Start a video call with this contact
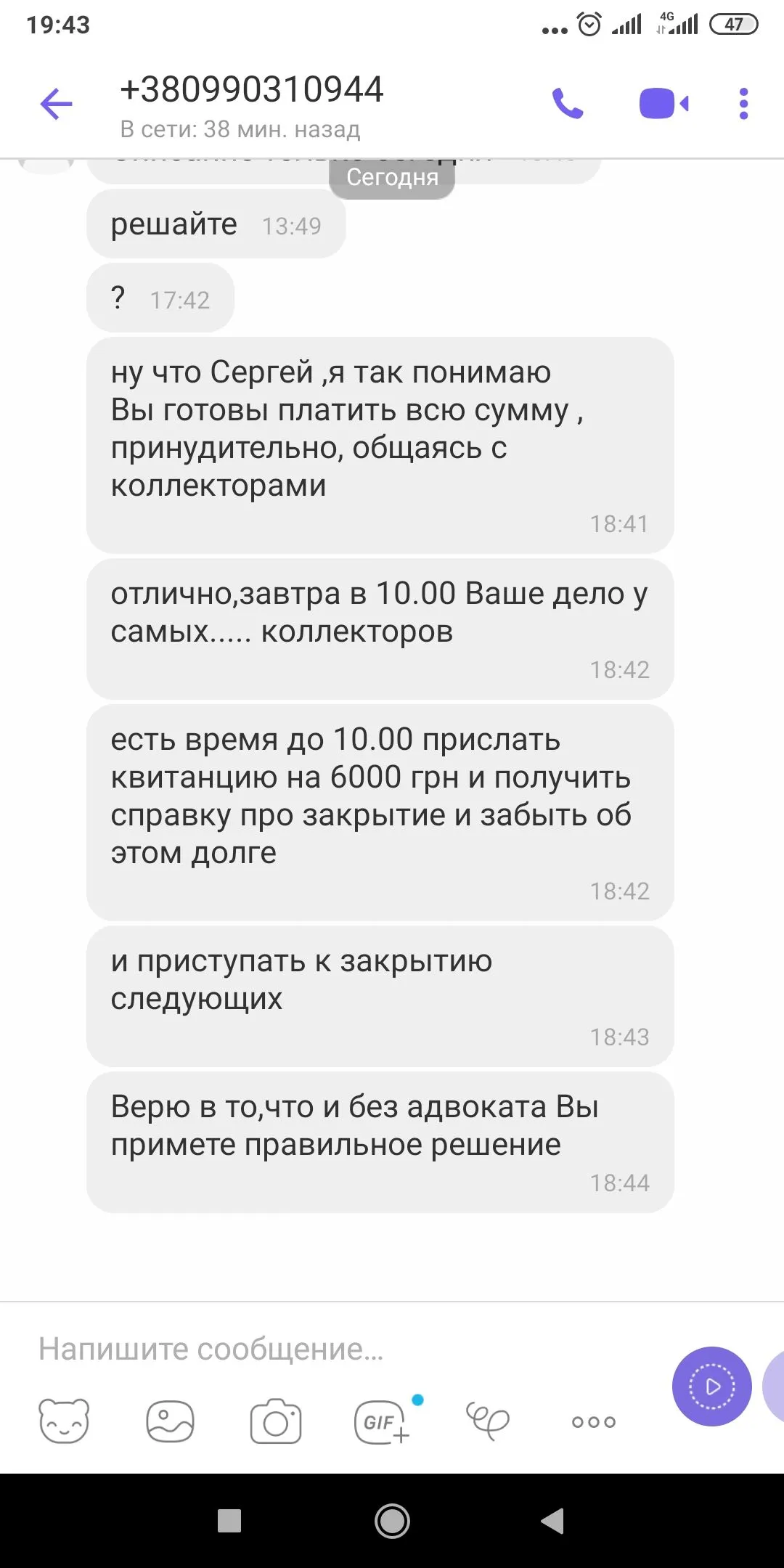 (x=663, y=104)
